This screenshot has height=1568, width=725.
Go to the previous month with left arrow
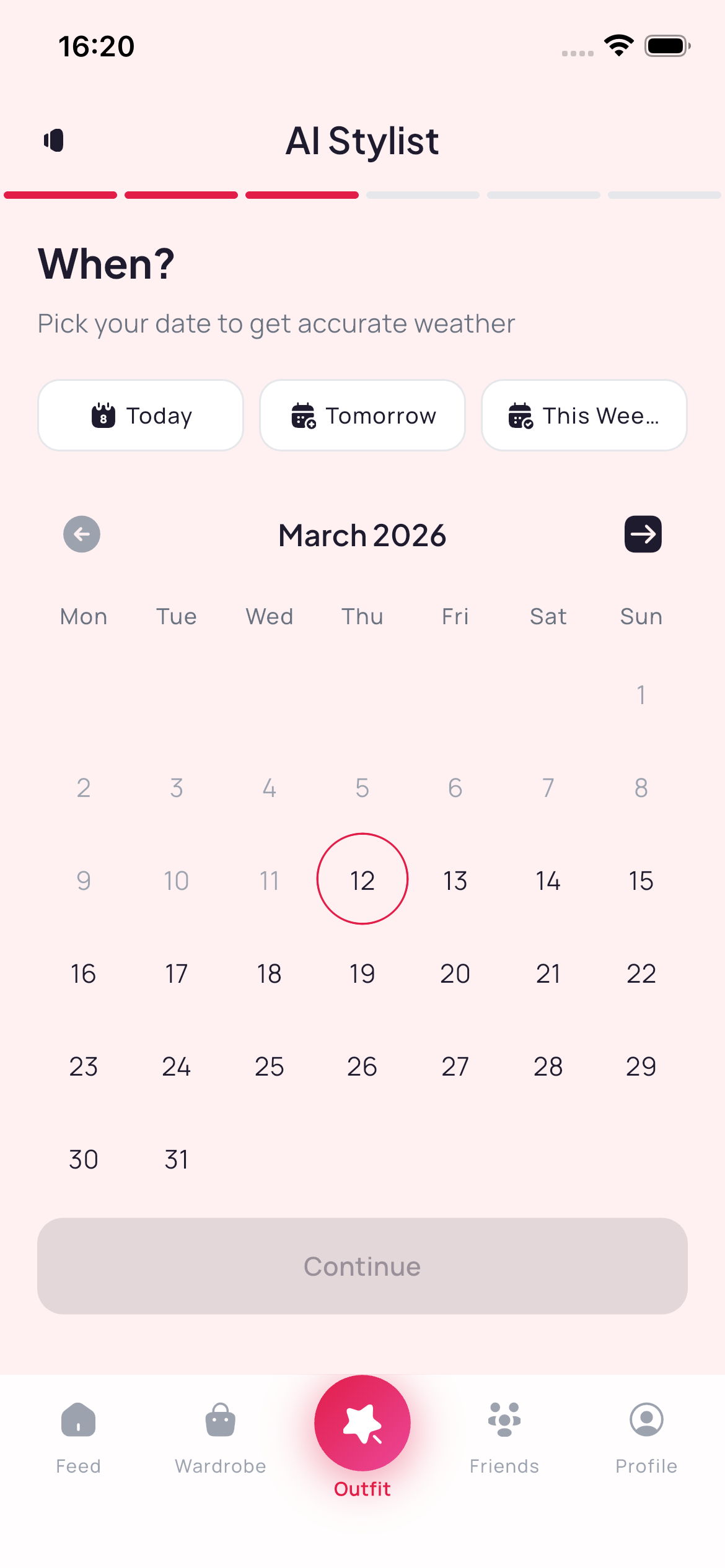(x=81, y=534)
